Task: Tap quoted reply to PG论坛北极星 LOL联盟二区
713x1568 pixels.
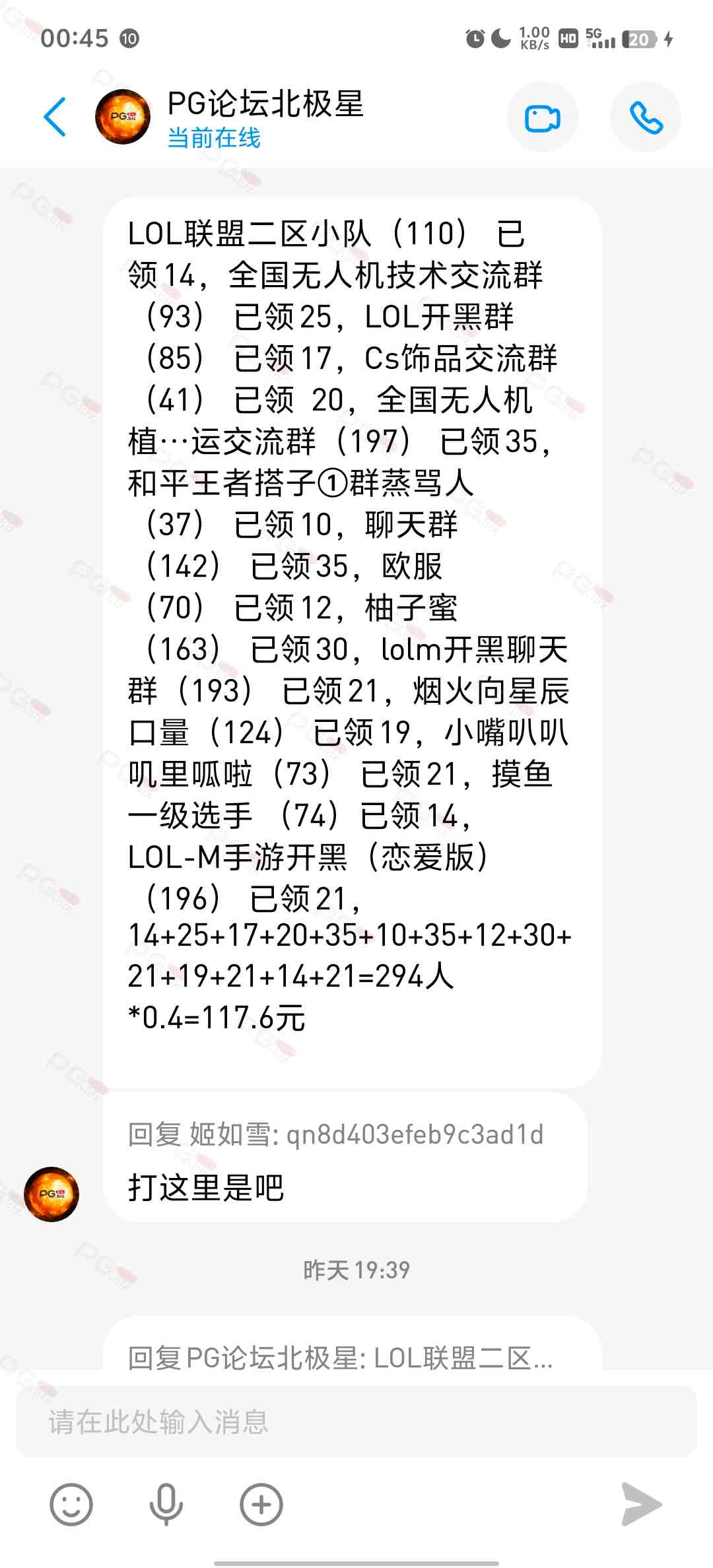Action: click(x=340, y=1358)
